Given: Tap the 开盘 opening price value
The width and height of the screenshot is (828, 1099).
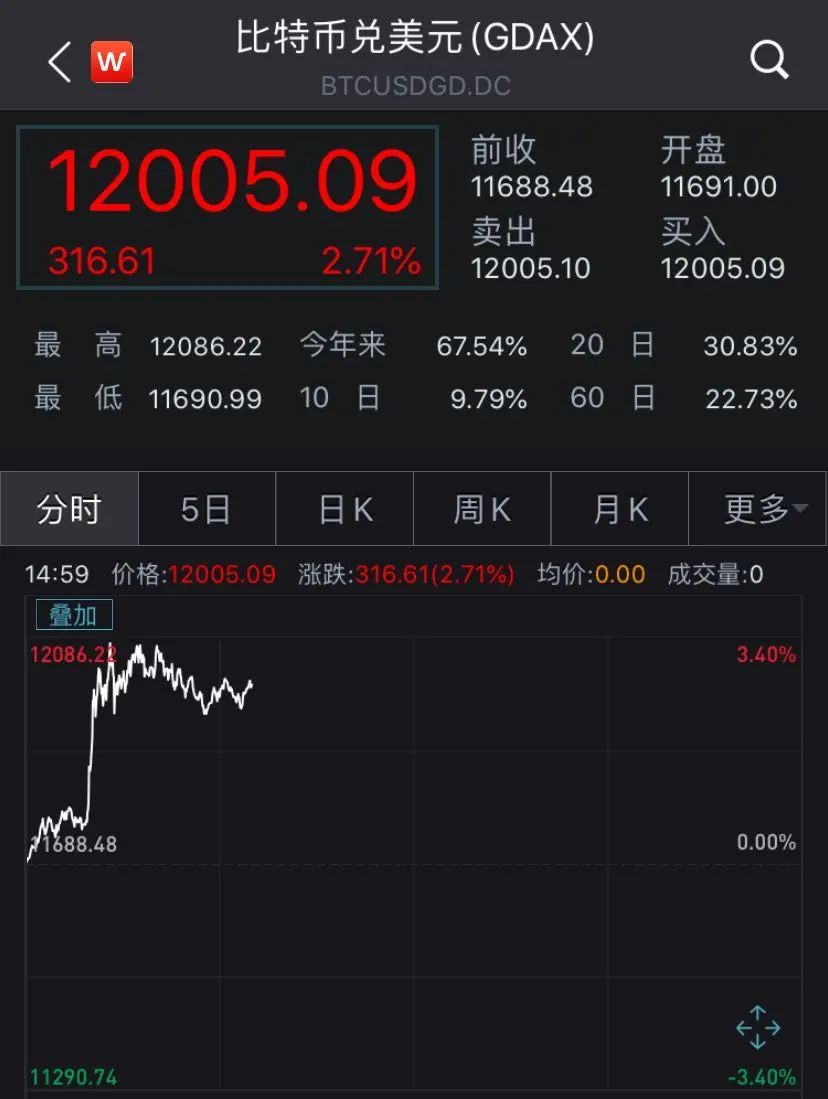Looking at the screenshot, I should click(720, 187).
